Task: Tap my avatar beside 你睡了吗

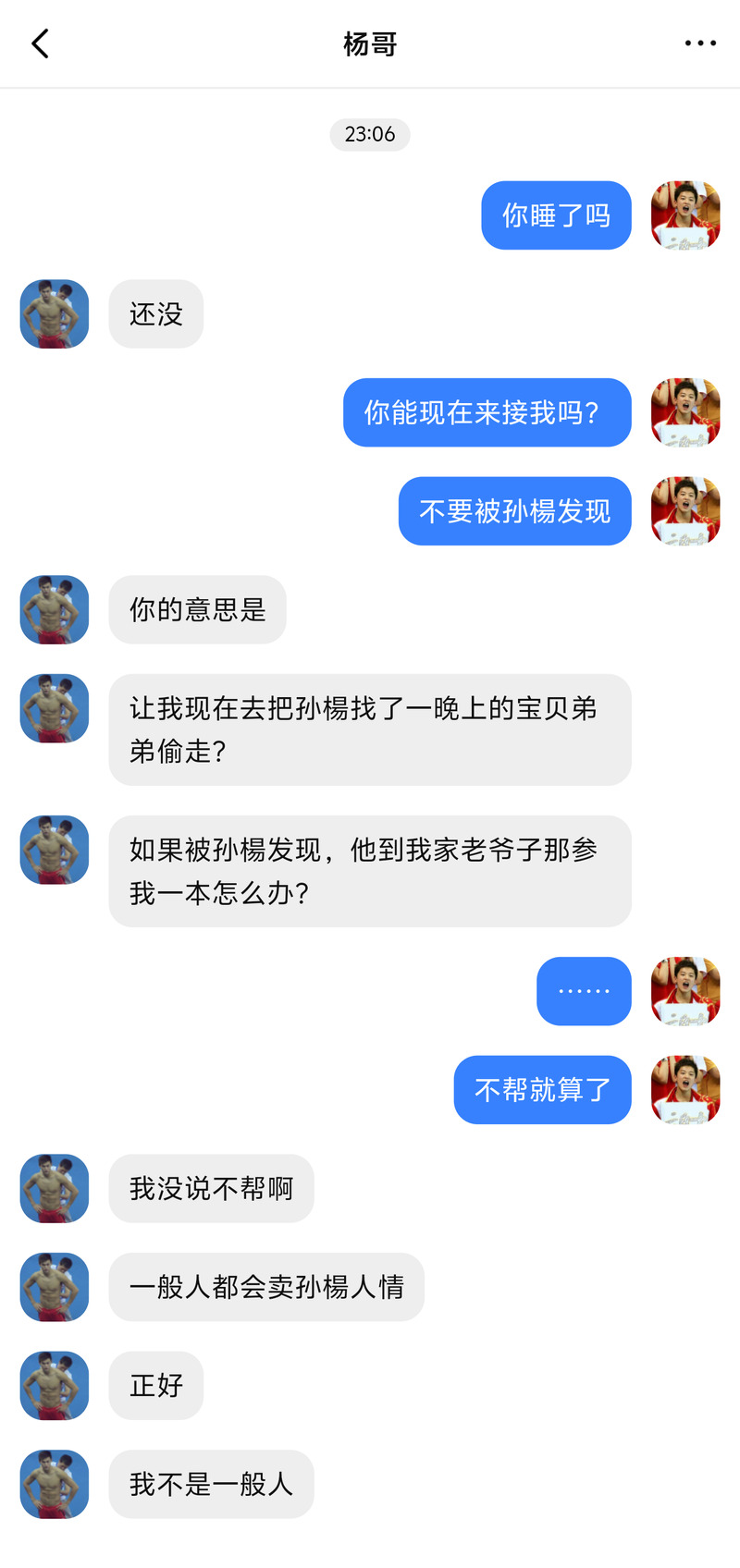Action: [x=685, y=215]
